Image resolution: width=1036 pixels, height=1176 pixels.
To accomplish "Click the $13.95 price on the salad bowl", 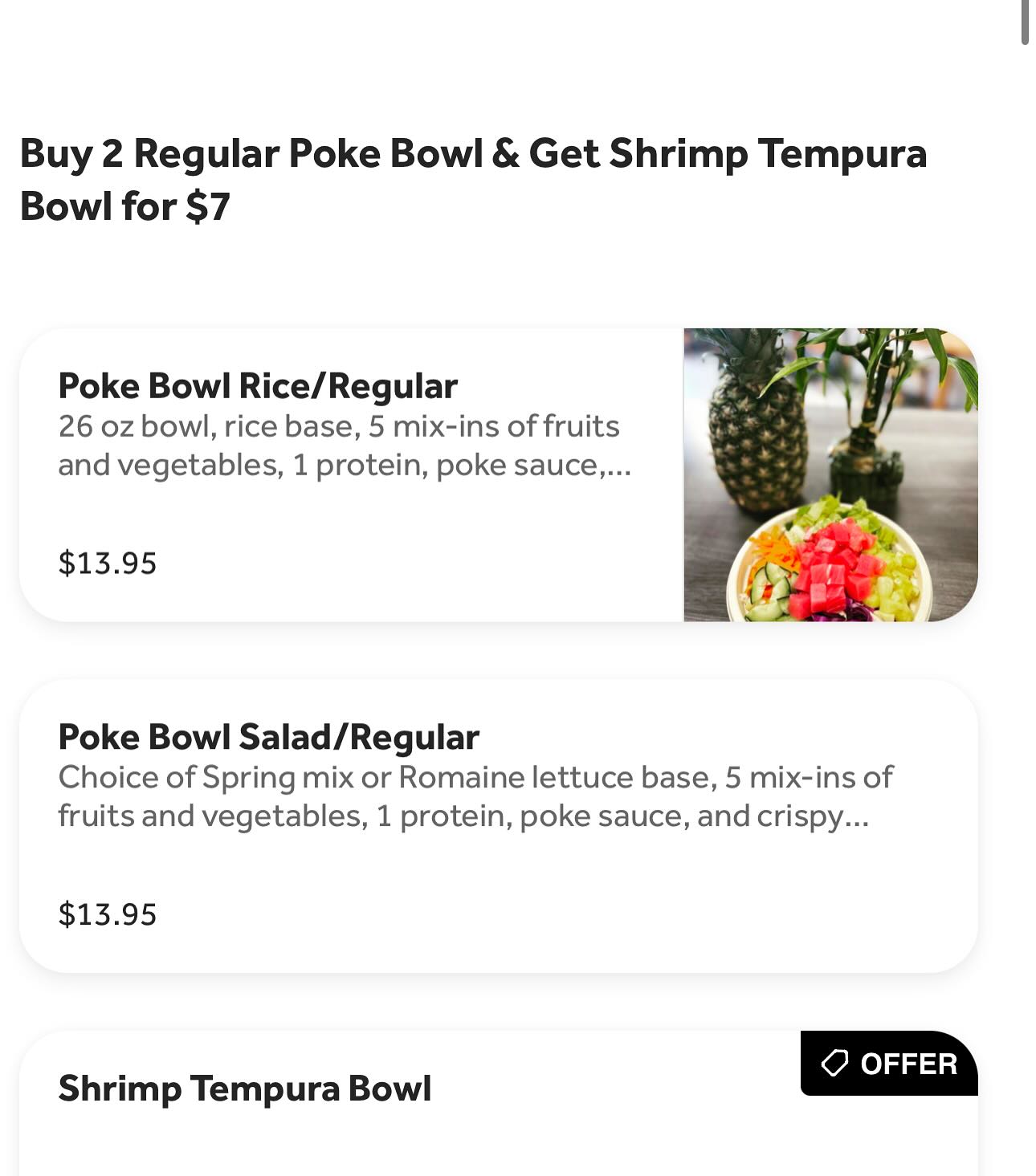I will tap(108, 914).
